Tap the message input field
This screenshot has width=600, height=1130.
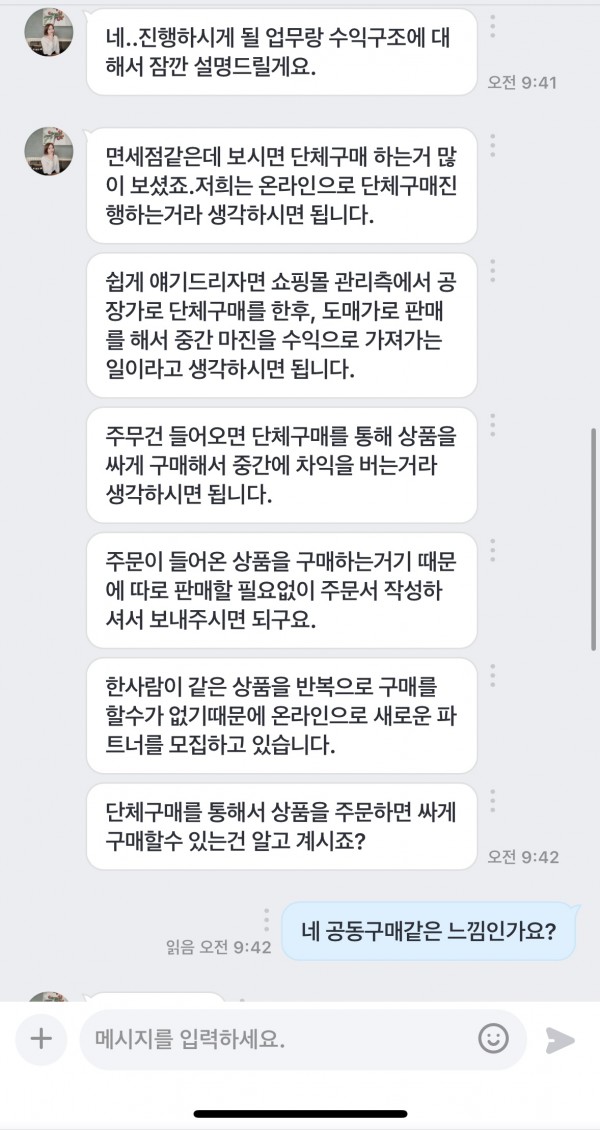[x=280, y=1039]
